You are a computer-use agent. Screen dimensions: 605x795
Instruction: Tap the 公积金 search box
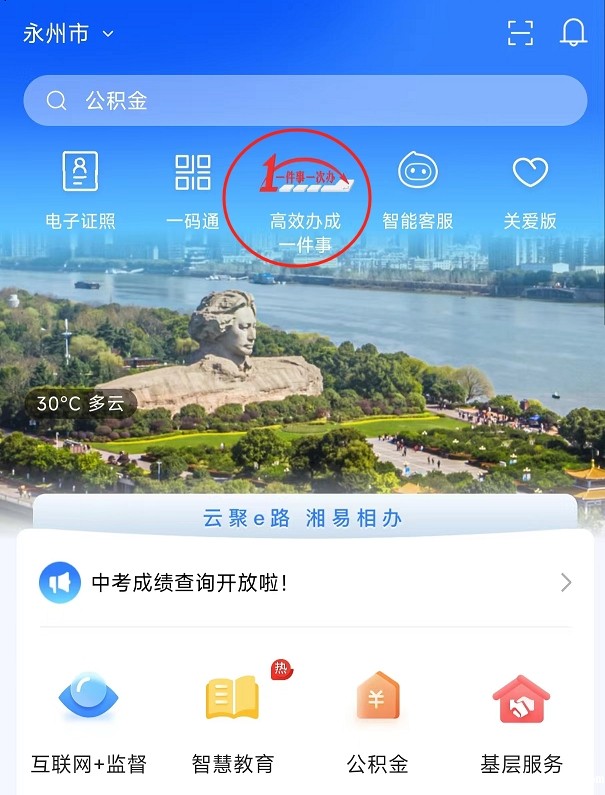tap(305, 101)
